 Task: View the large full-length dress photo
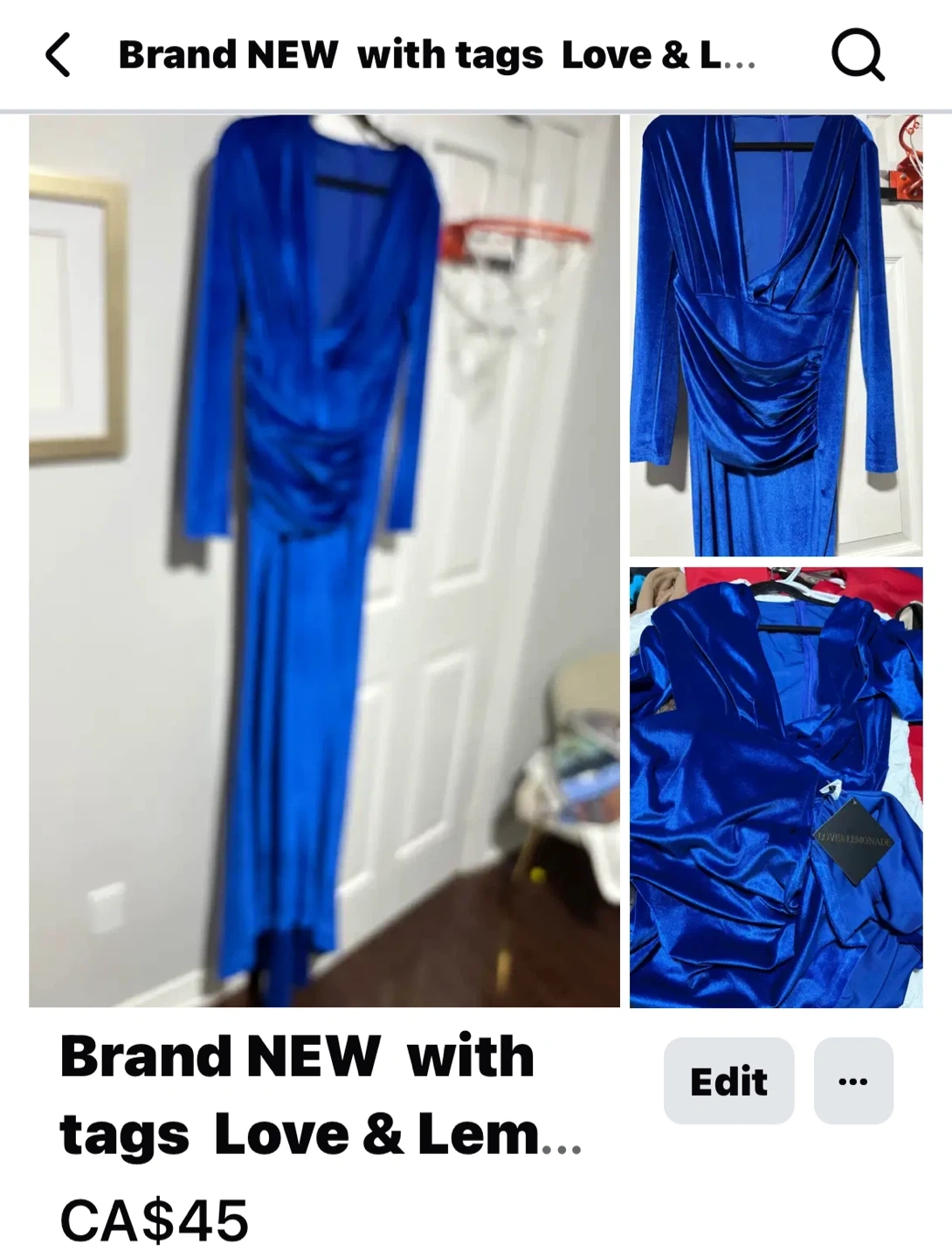point(324,561)
